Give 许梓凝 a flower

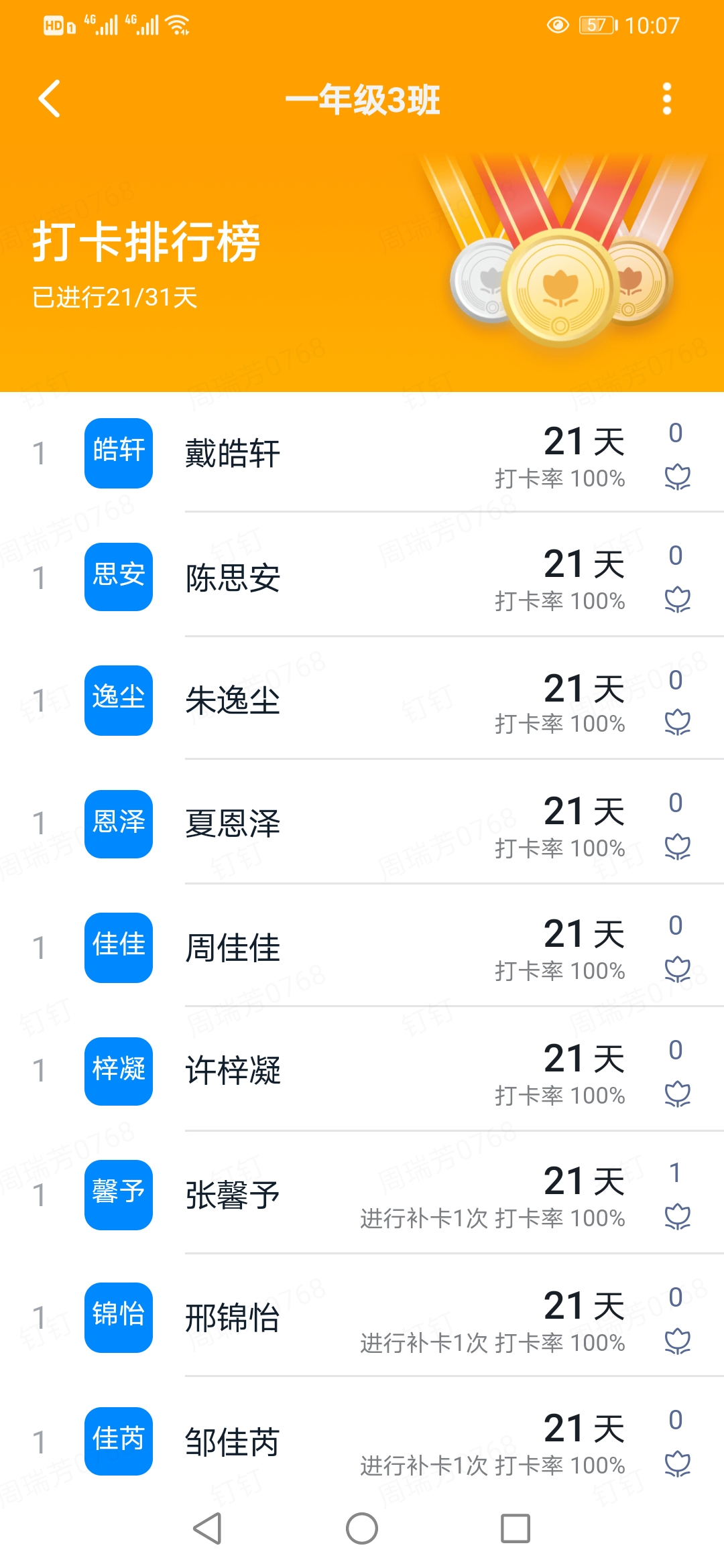click(x=677, y=1094)
